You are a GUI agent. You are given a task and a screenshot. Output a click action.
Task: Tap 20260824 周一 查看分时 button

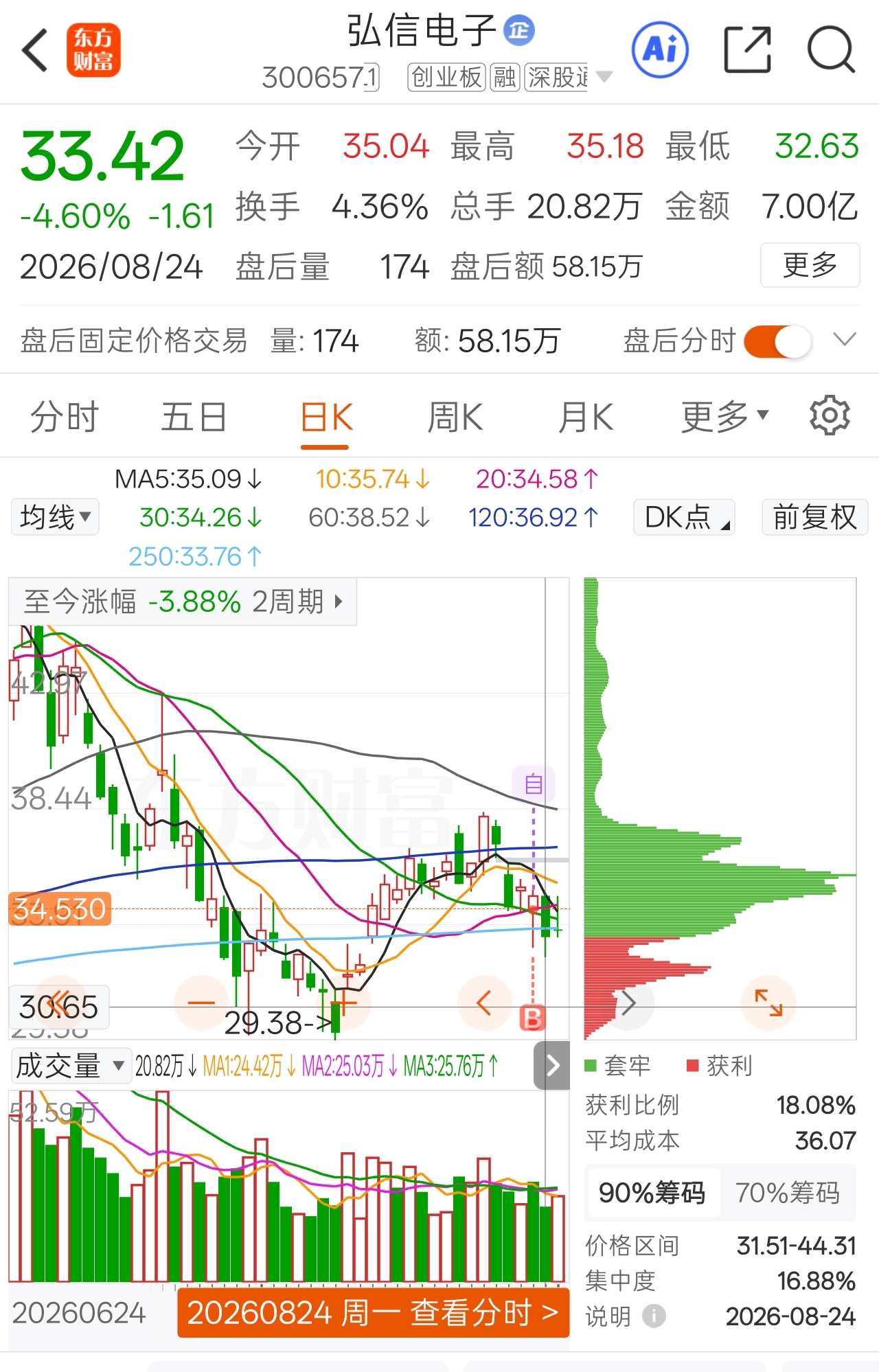pos(374,1313)
